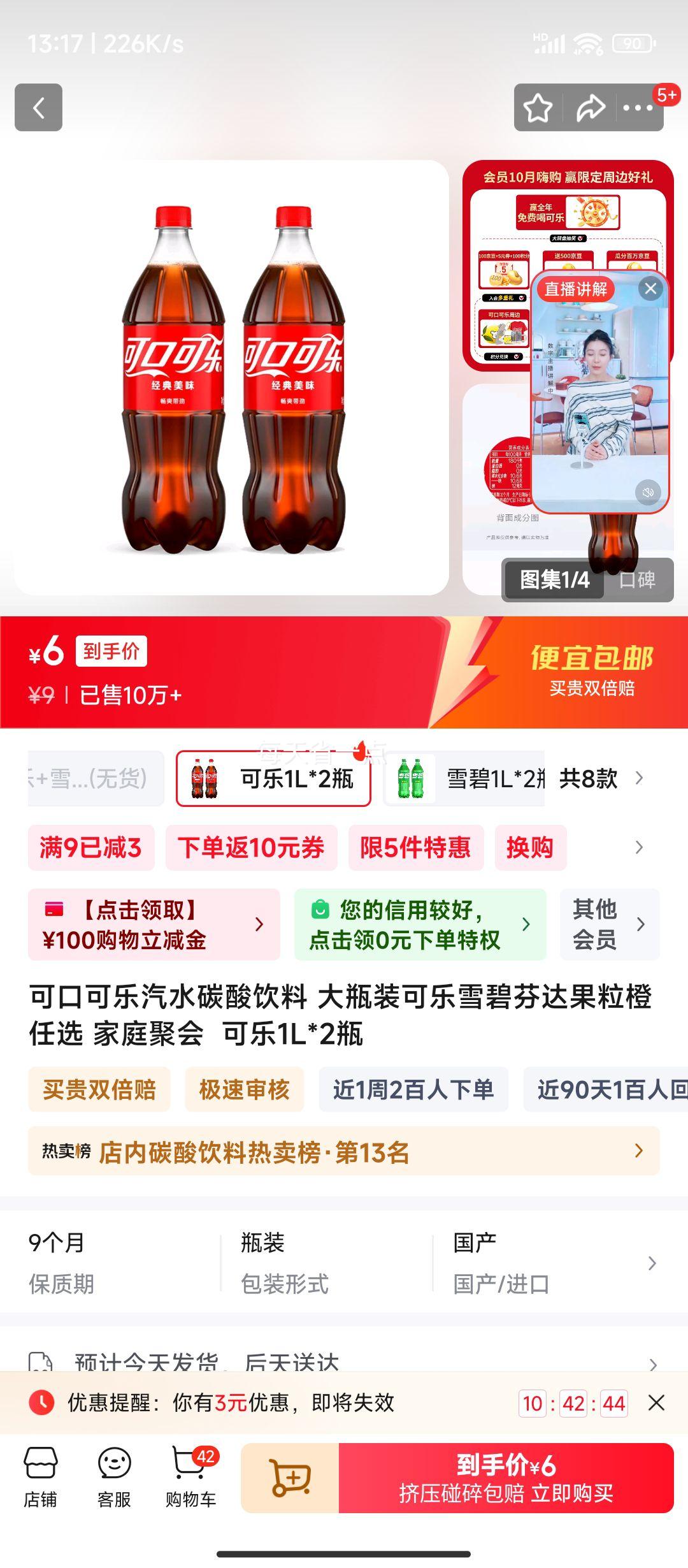Unmute the live stream video
Viewport: 688px width, 1568px height.
pos(648,492)
